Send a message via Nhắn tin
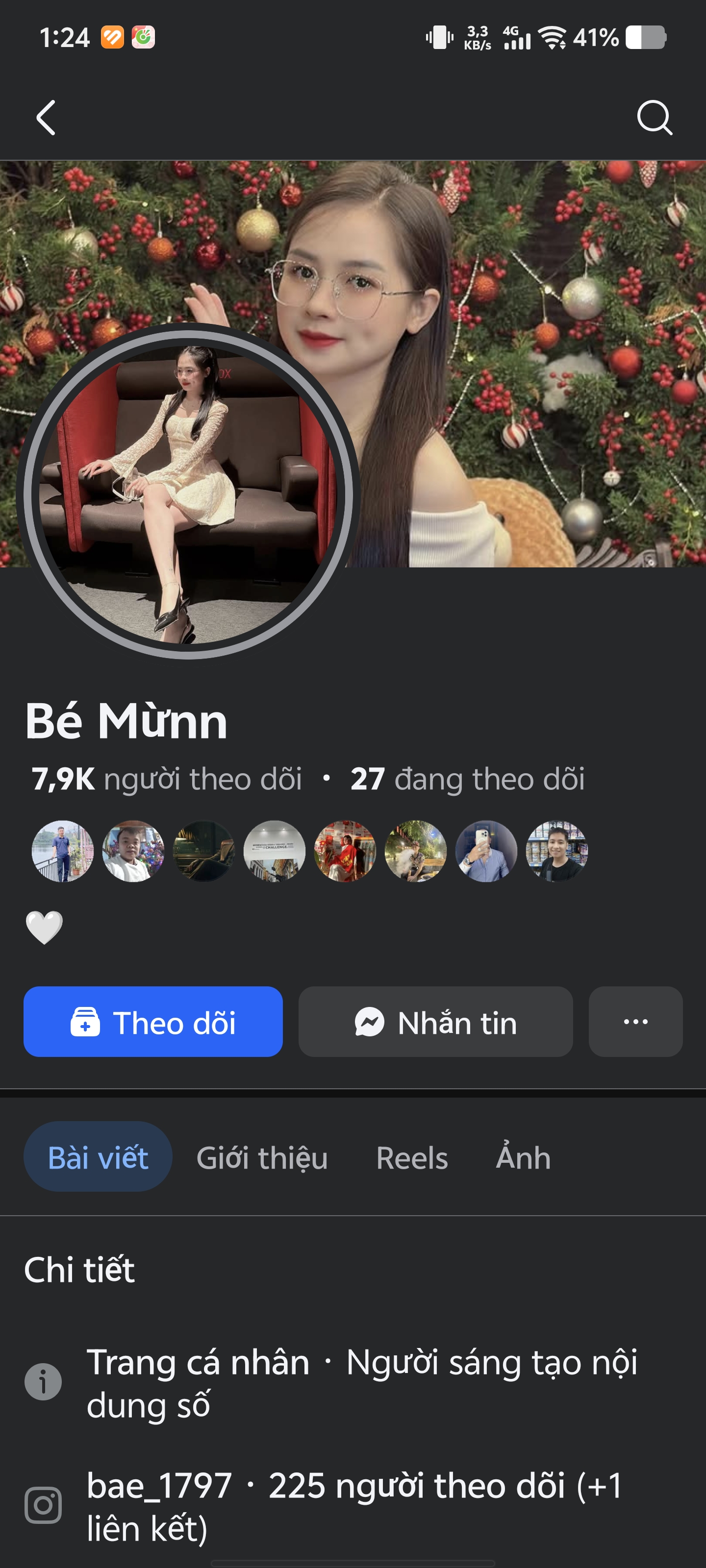This screenshot has width=706, height=1568. tap(435, 1022)
